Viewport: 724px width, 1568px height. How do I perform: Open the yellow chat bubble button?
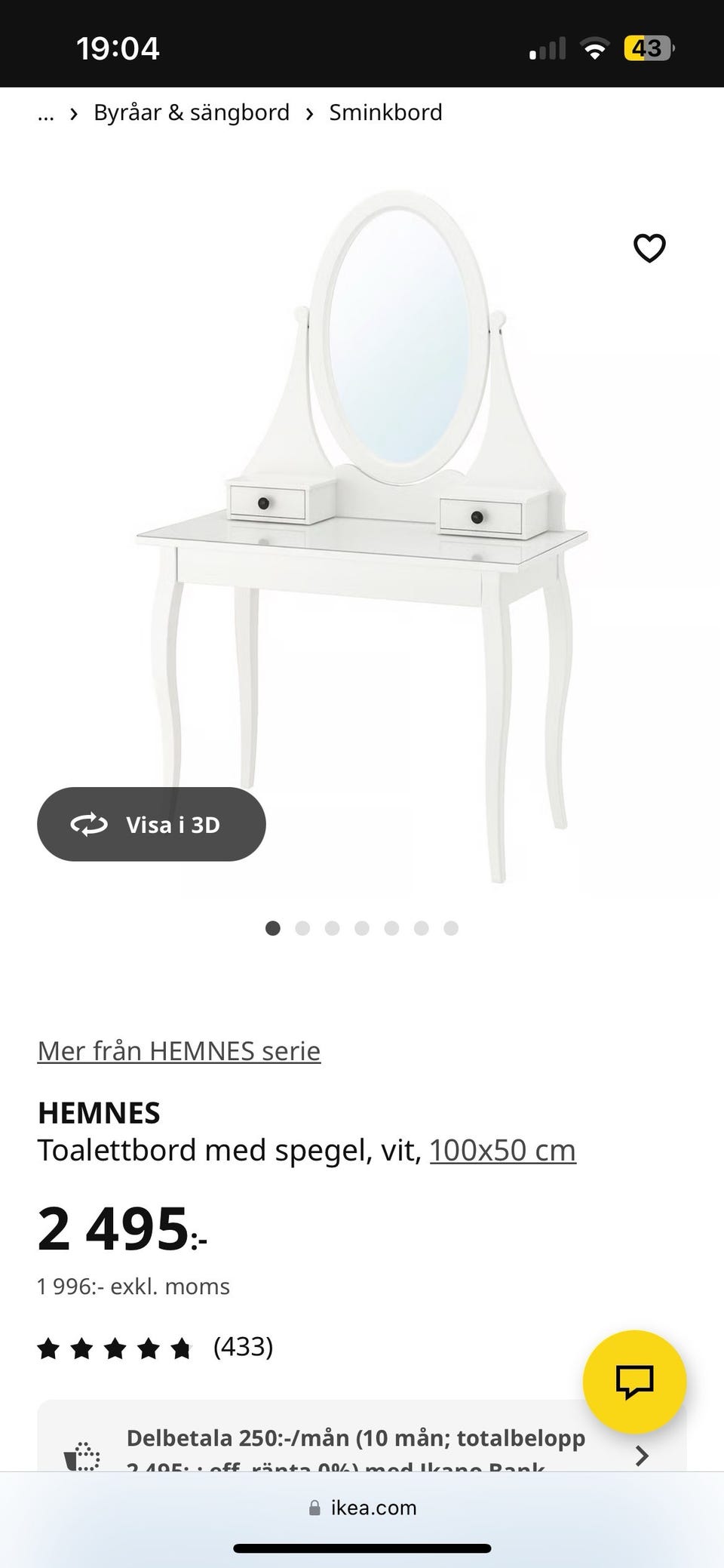634,1382
